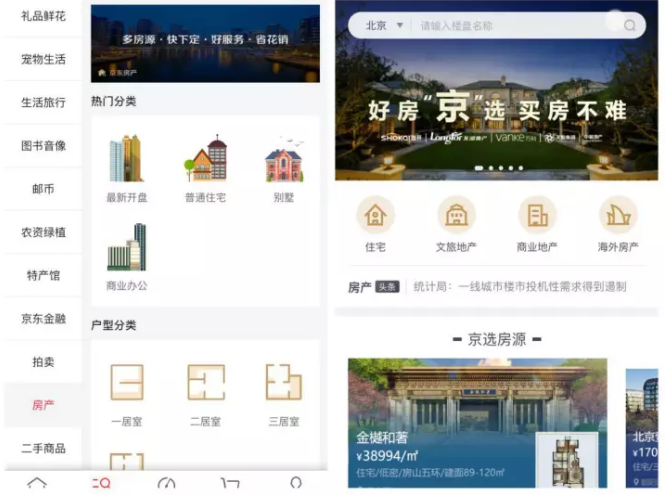Image resolution: width=668 pixels, height=495 pixels.
Task: Switch to the 图书音像 category
Action: [x=43, y=145]
